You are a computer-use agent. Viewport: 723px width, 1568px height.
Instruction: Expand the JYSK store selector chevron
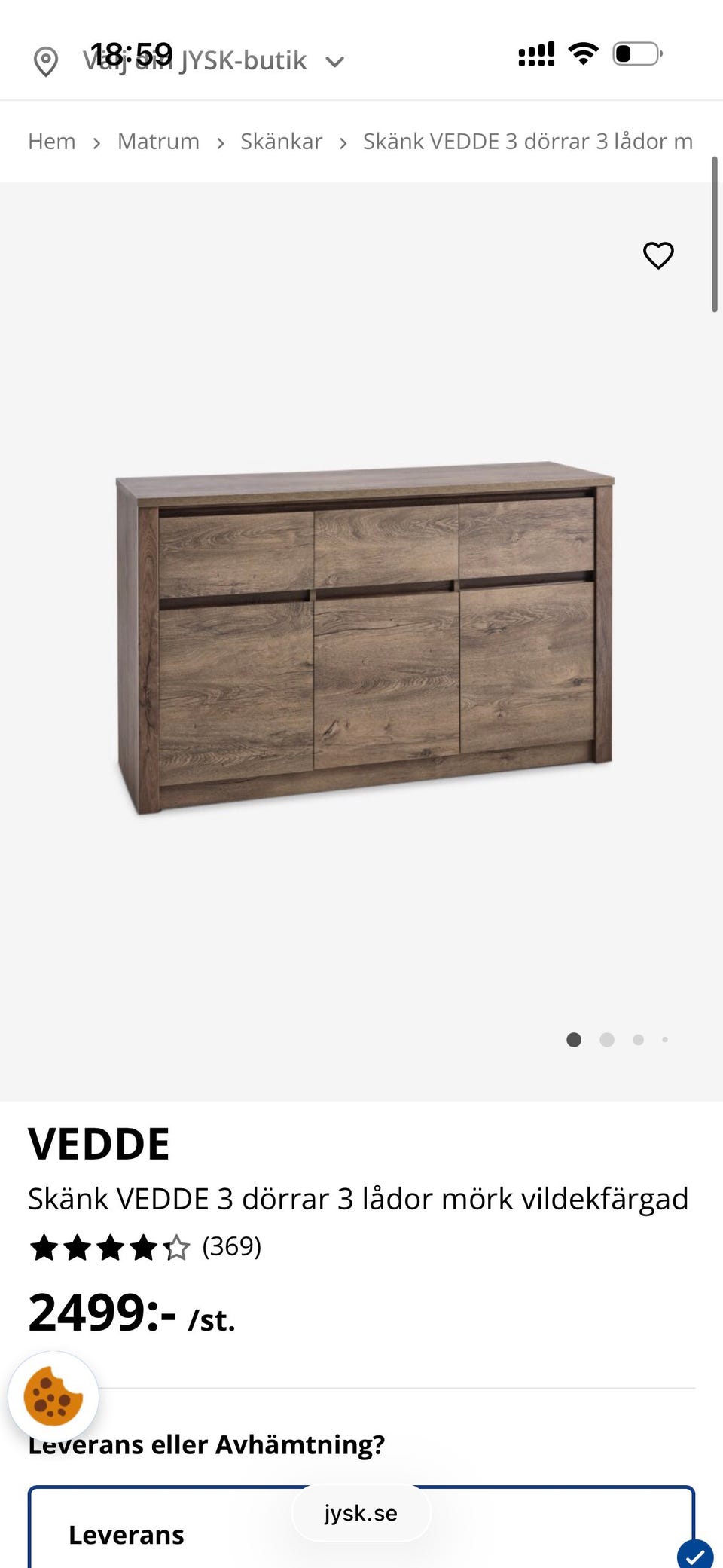pos(336,62)
